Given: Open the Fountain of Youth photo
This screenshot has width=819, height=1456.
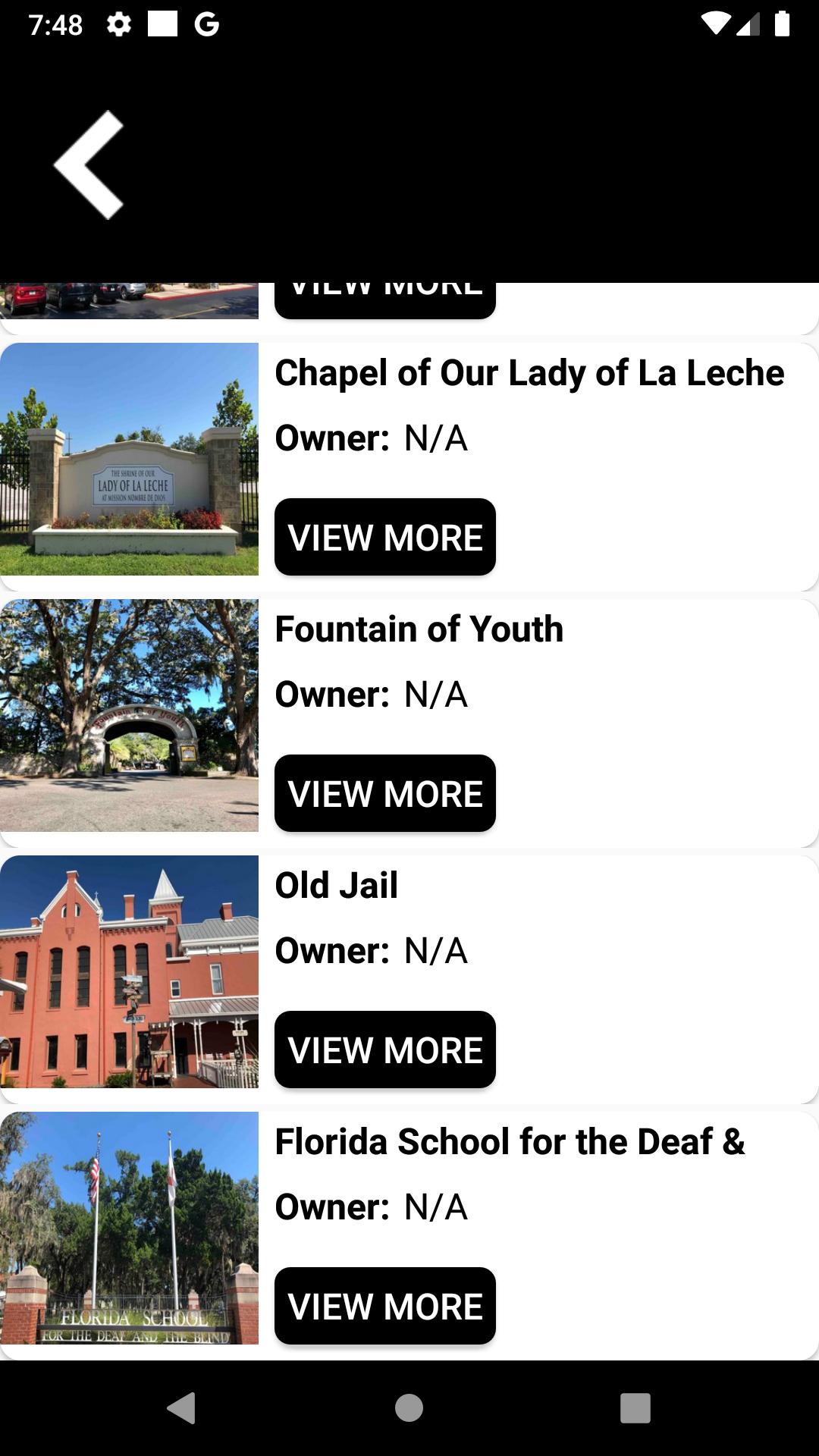Looking at the screenshot, I should (x=129, y=715).
